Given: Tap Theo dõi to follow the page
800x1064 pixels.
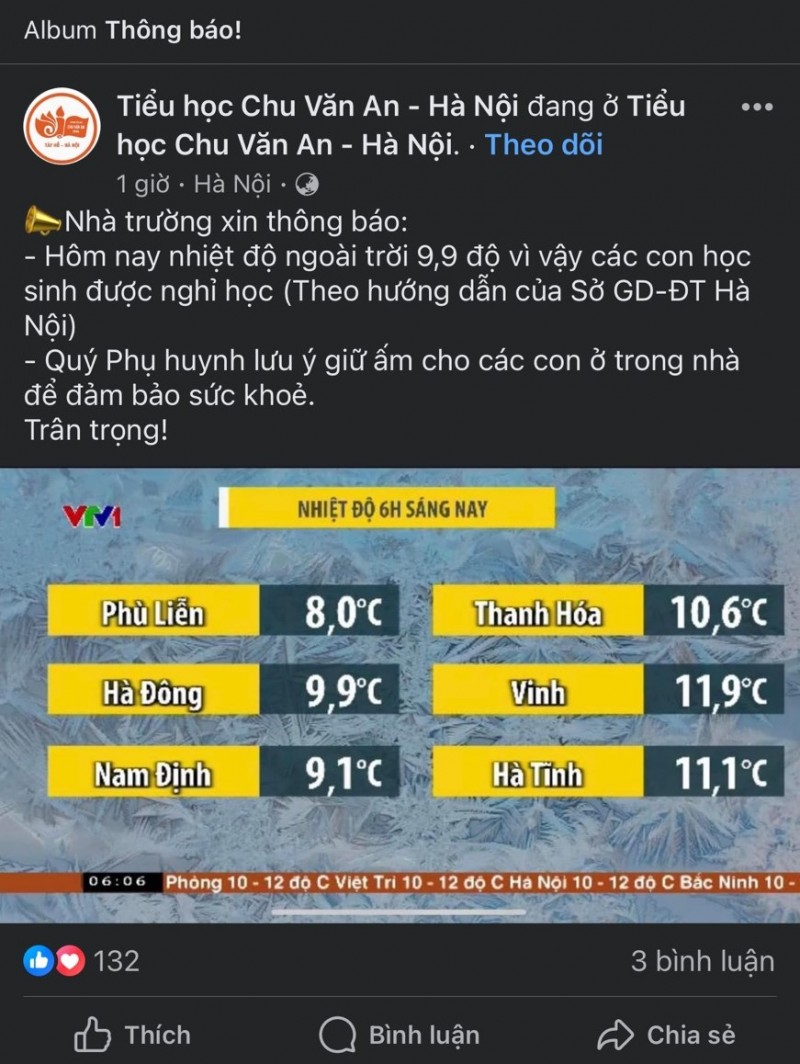Looking at the screenshot, I should click(544, 145).
